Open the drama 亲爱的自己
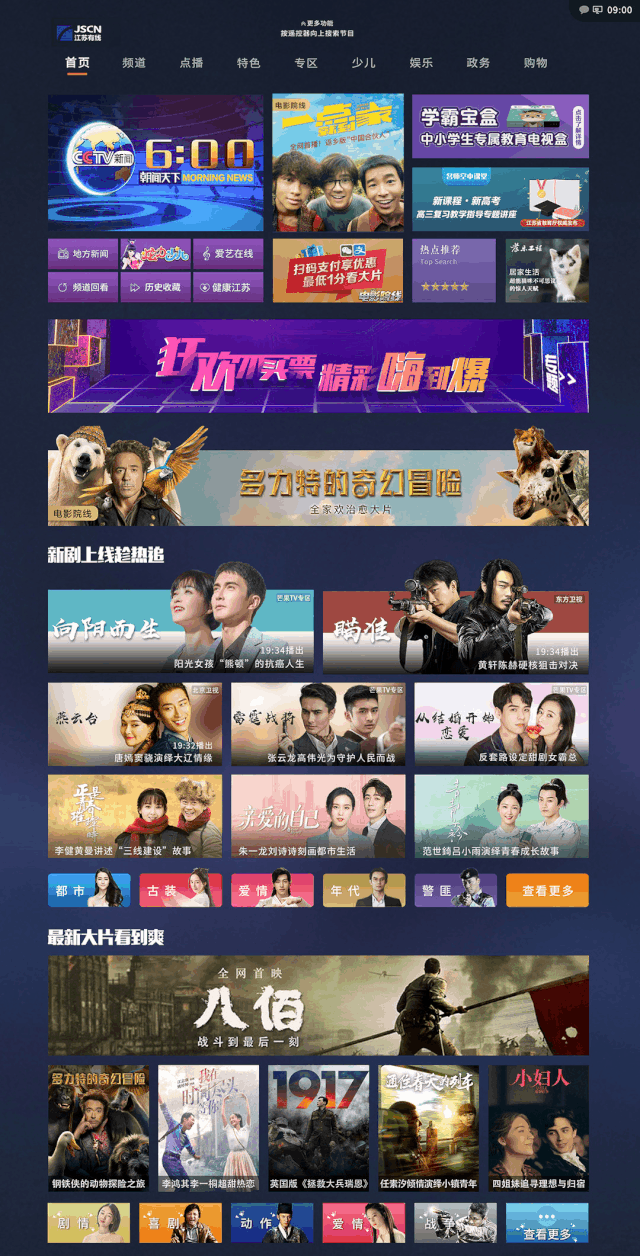The height and width of the screenshot is (1256, 640). 318,816
